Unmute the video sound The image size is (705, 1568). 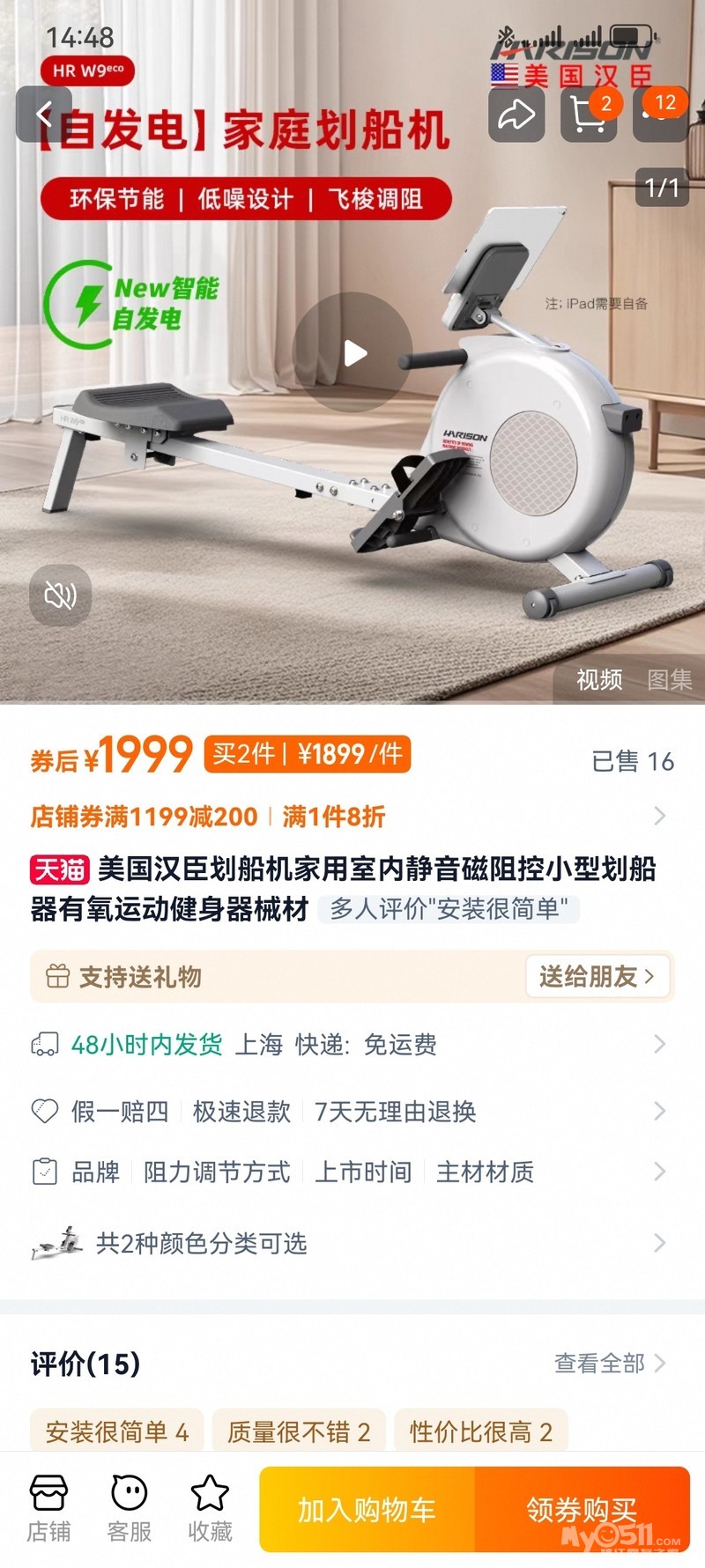click(60, 595)
